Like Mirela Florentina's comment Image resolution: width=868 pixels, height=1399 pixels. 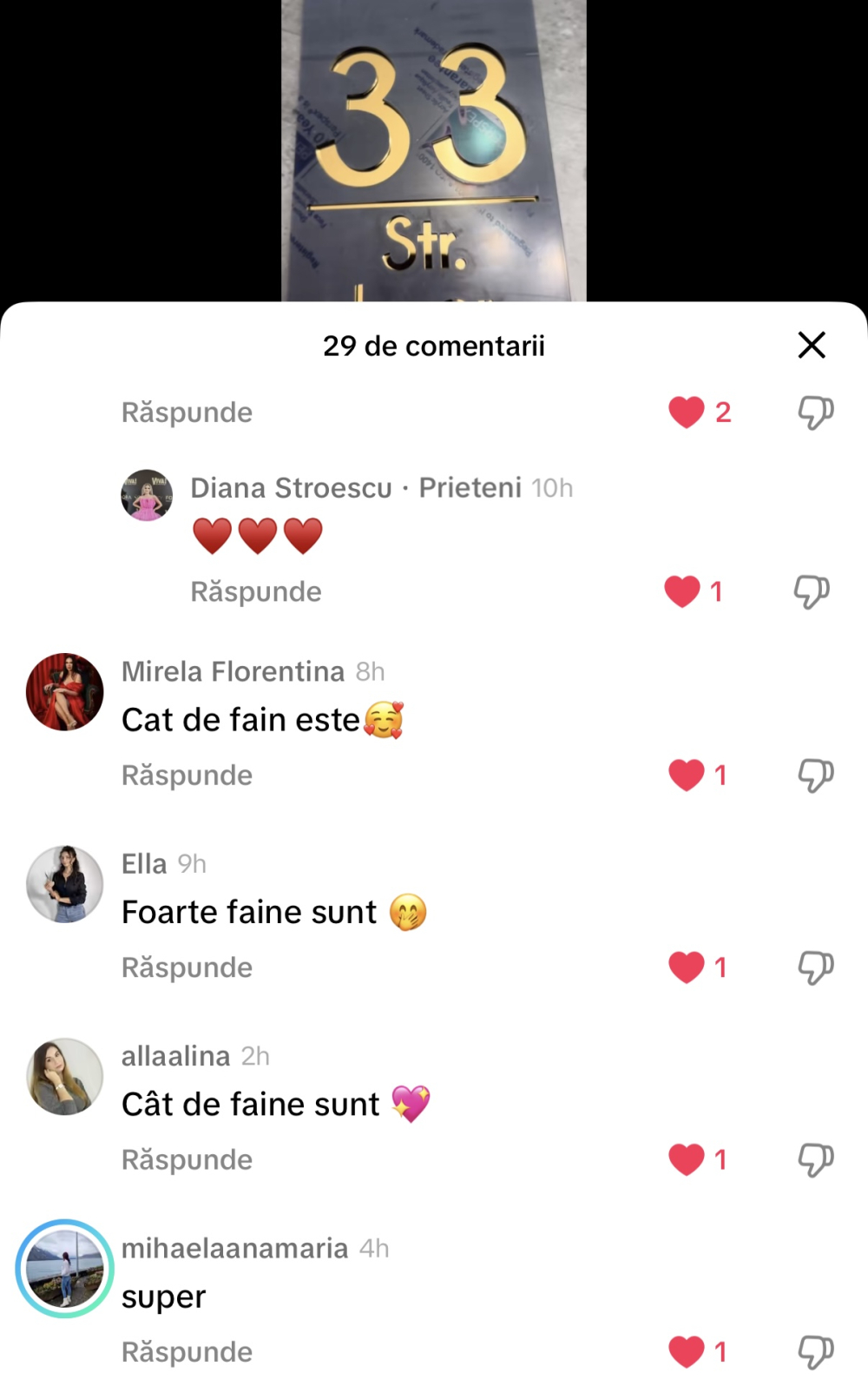(687, 775)
